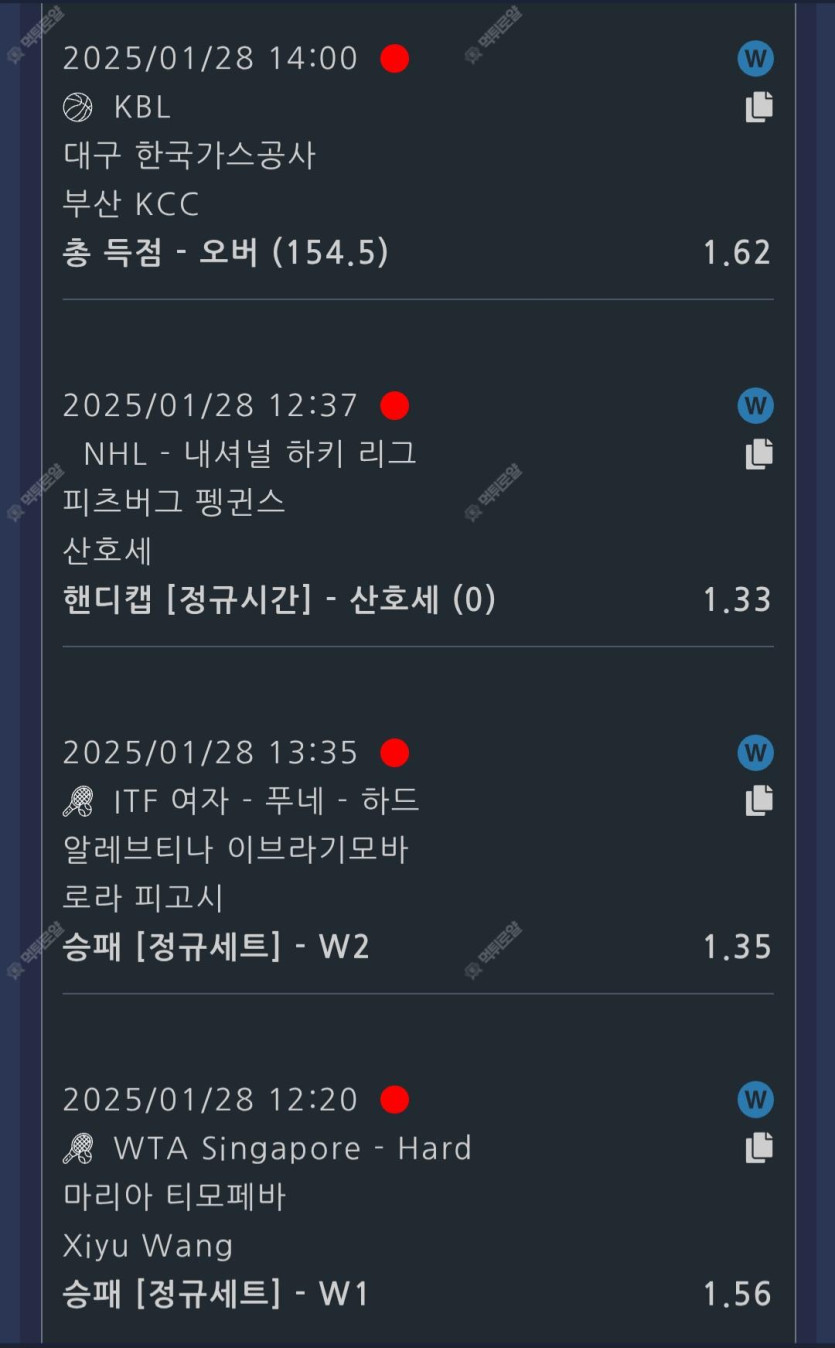Copy the WTA Singapore bet entry

tap(759, 1147)
